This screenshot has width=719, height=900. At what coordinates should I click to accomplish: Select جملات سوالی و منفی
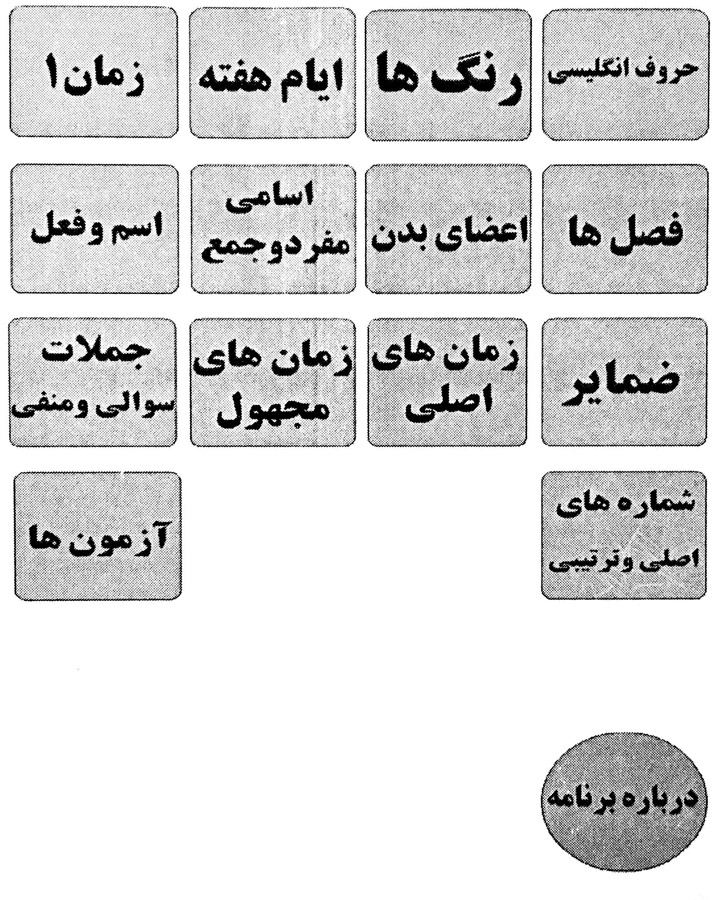97,383
